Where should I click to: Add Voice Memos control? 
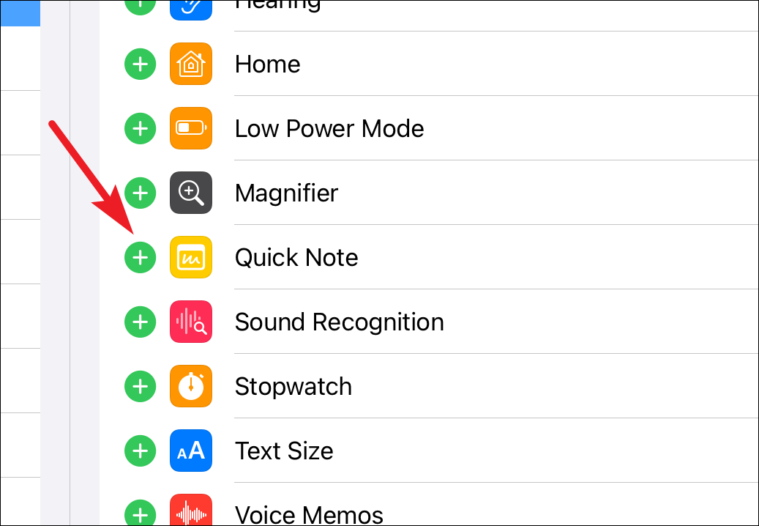(x=140, y=512)
